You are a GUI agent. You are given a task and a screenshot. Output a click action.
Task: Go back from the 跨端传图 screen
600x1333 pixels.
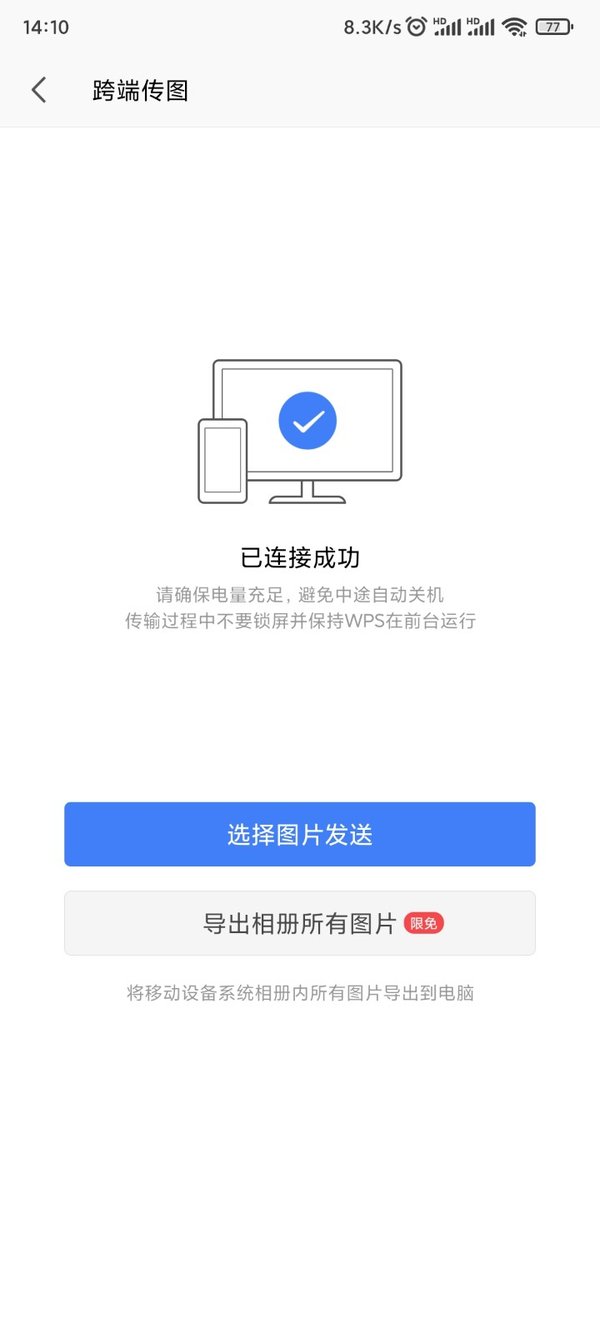click(39, 91)
